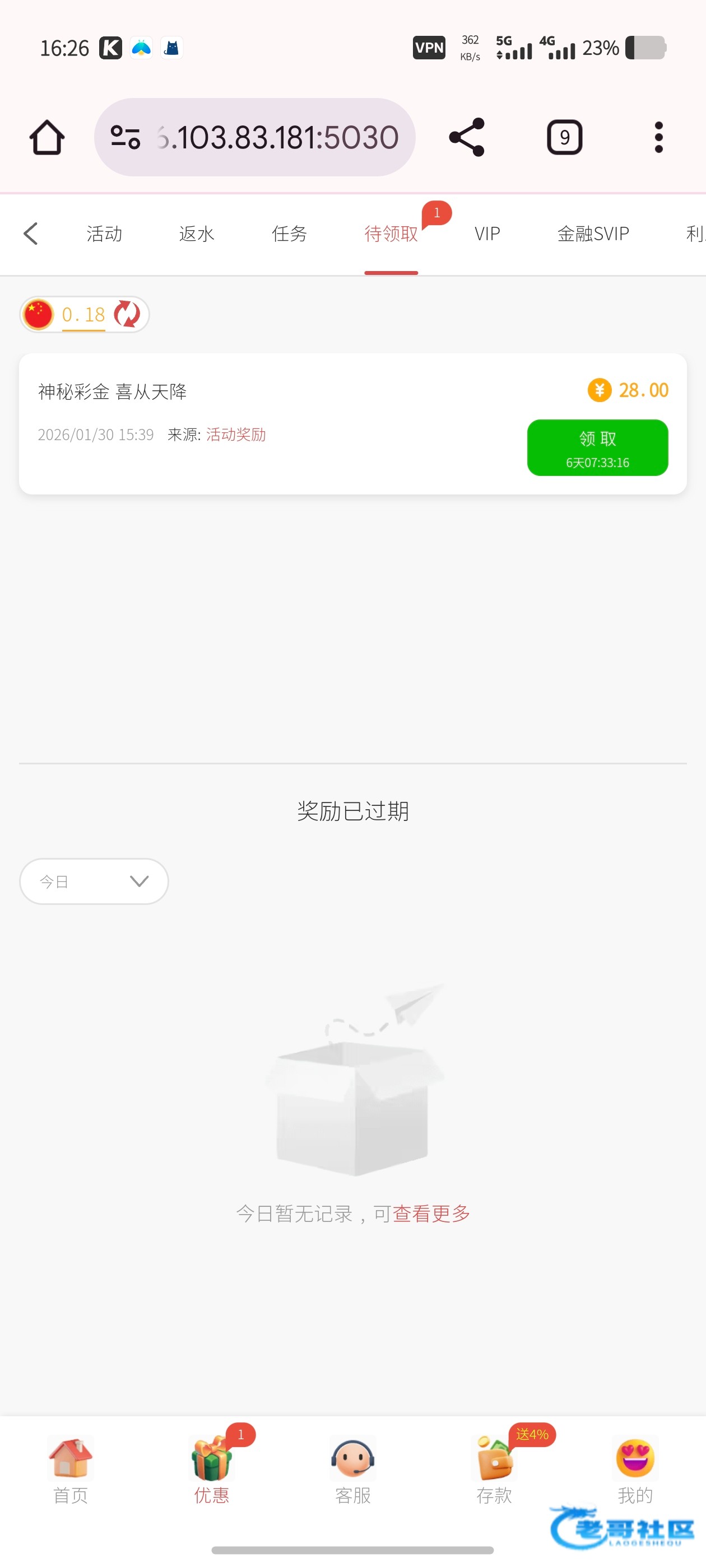
Task: Switch to the 我的 profile section
Action: (635, 1469)
